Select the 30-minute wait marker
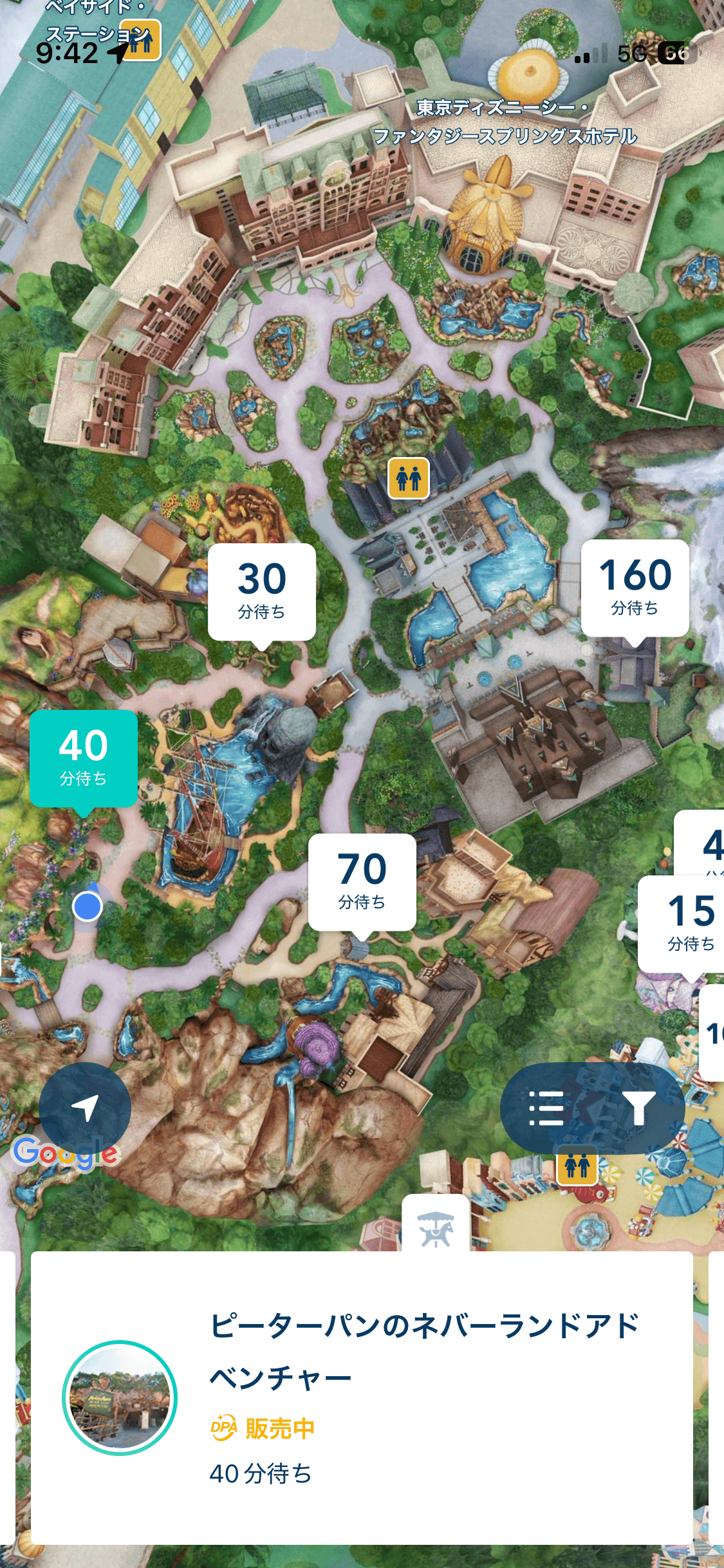The height and width of the screenshot is (1568, 724). click(x=262, y=591)
